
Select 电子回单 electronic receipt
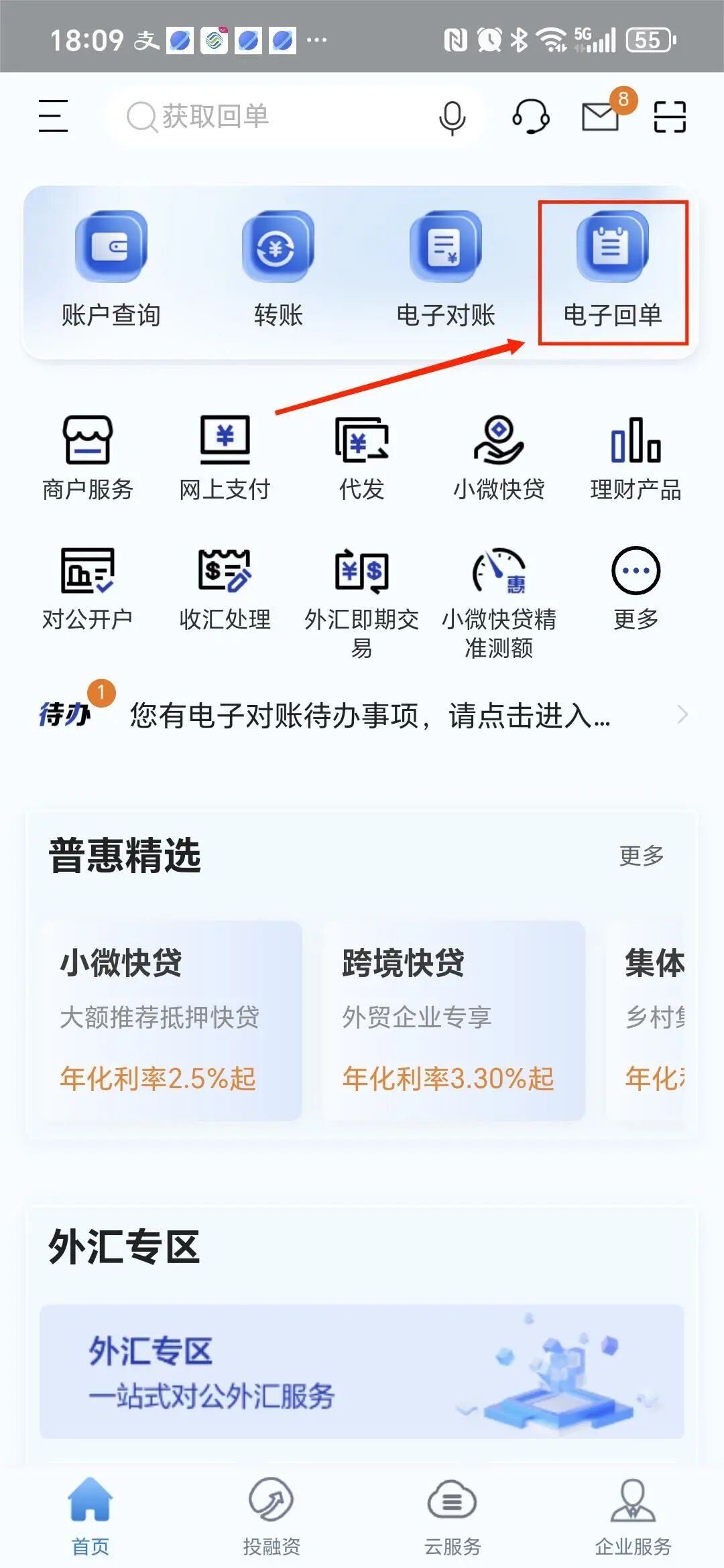pos(613,269)
